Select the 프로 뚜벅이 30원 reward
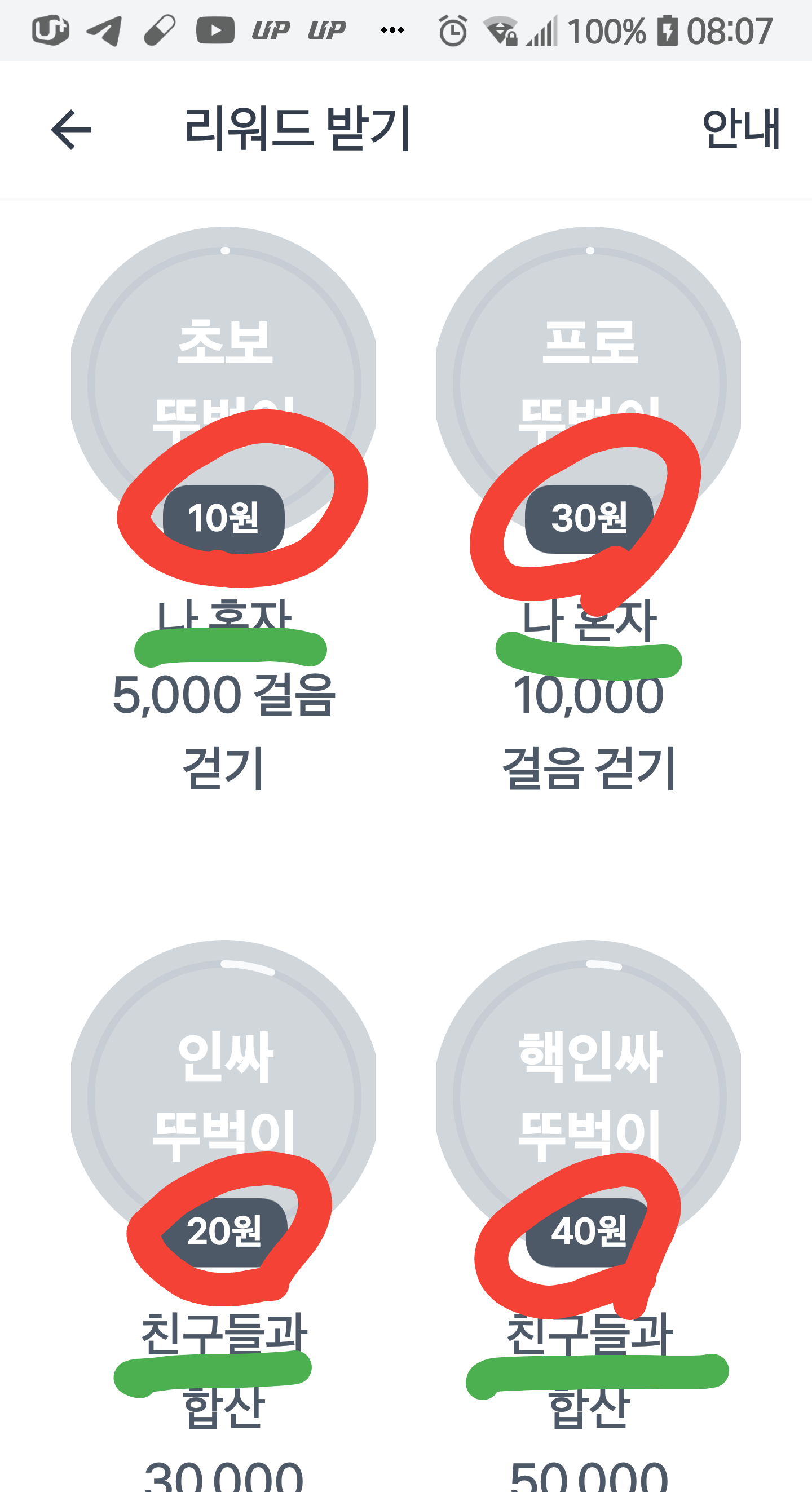Viewport: 812px width, 1492px height. [x=589, y=382]
